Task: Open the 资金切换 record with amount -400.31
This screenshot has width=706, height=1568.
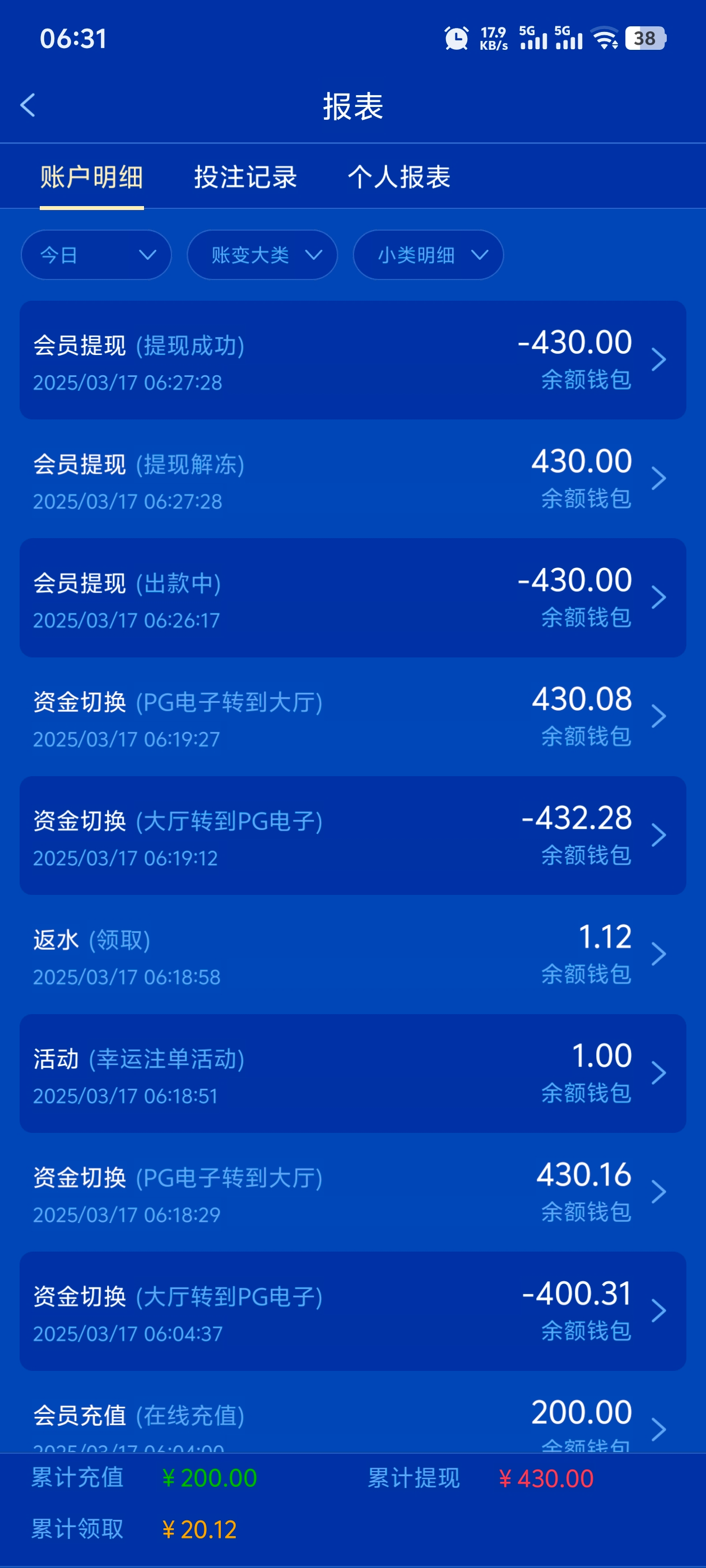Action: click(x=352, y=1310)
